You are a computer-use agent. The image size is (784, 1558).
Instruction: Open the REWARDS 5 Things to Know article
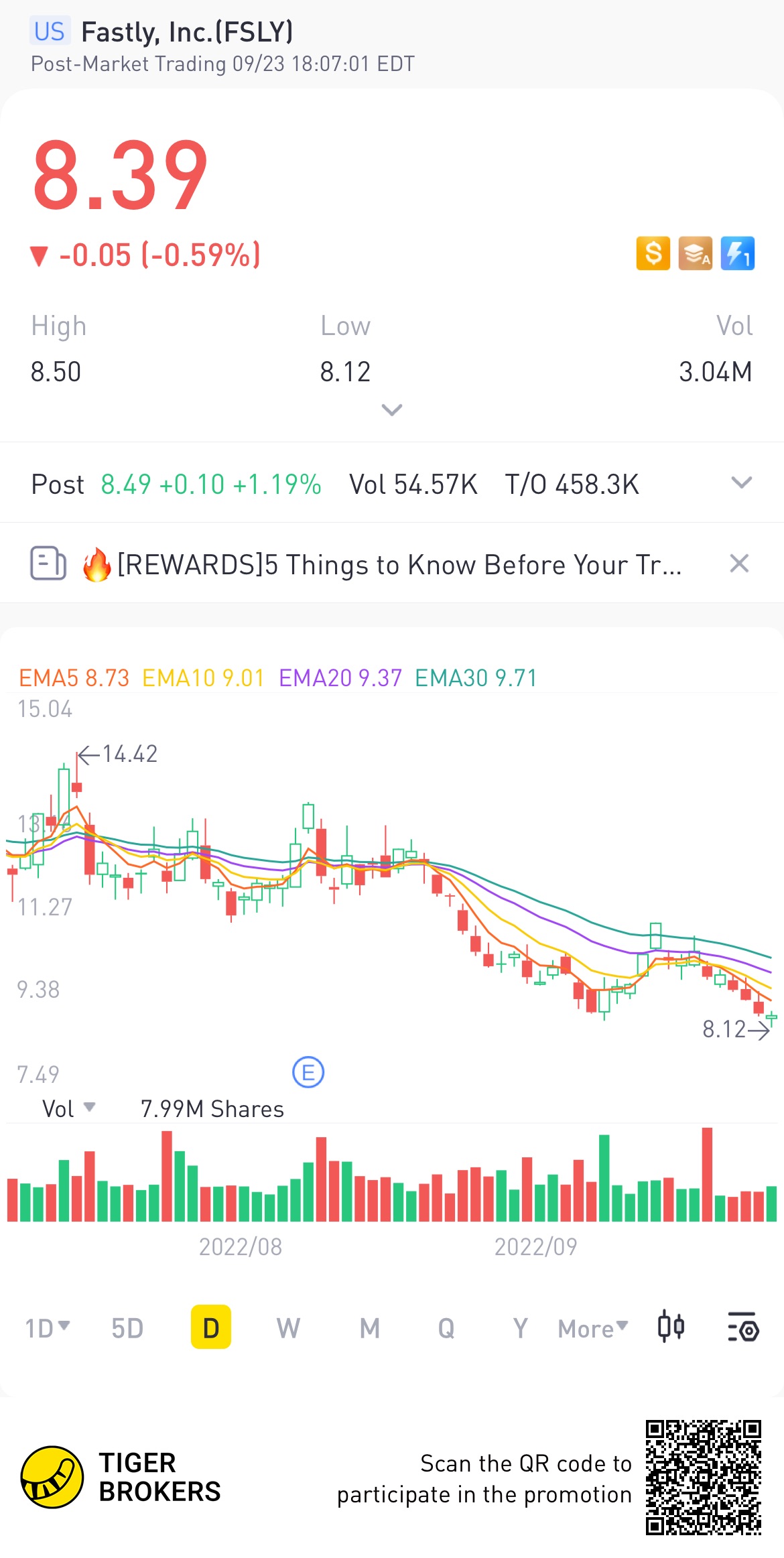399,565
